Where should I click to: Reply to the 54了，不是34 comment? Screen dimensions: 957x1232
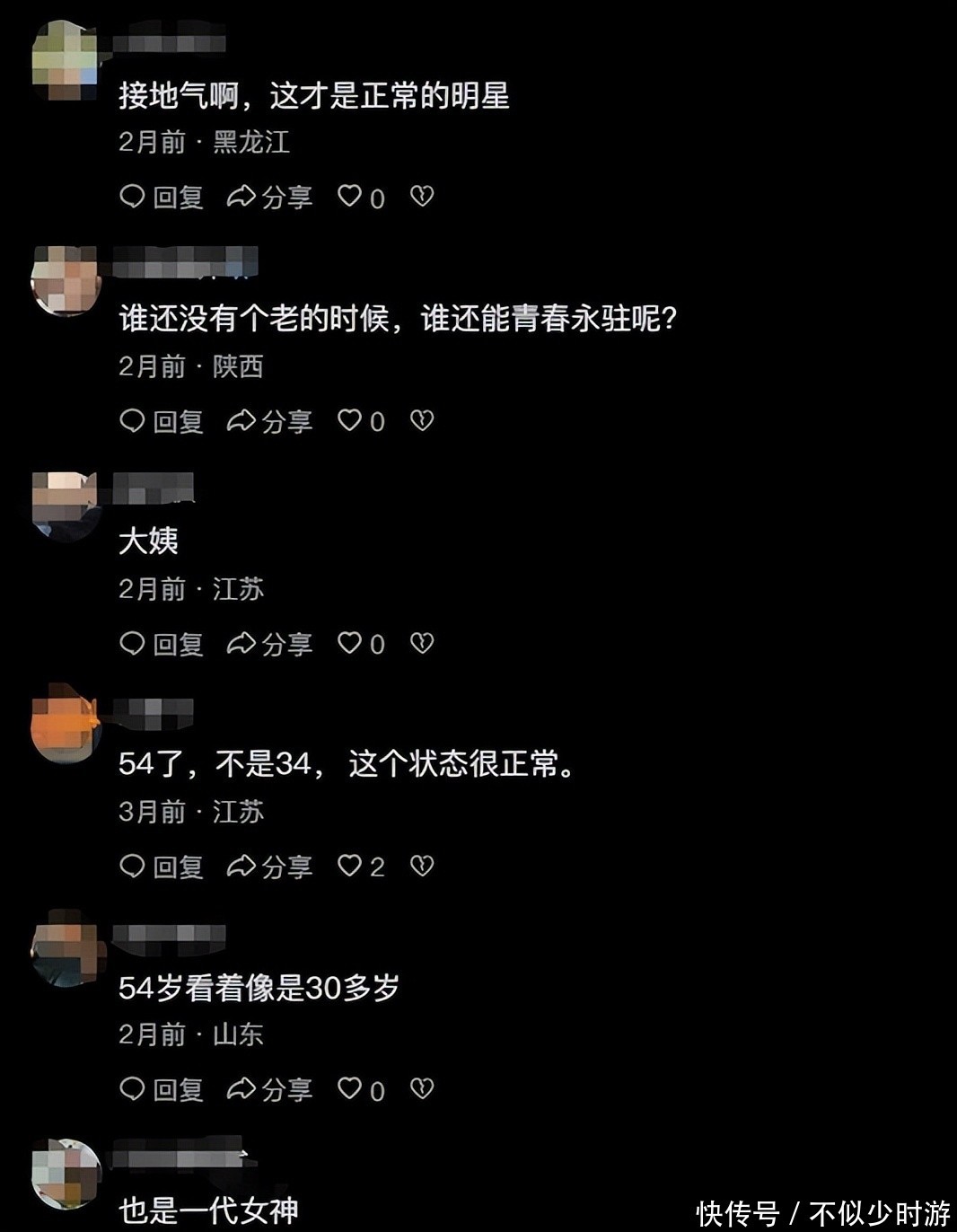tap(162, 866)
